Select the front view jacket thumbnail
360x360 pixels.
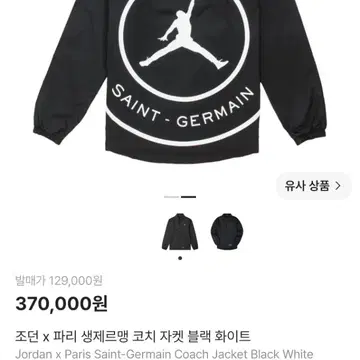[180, 232]
